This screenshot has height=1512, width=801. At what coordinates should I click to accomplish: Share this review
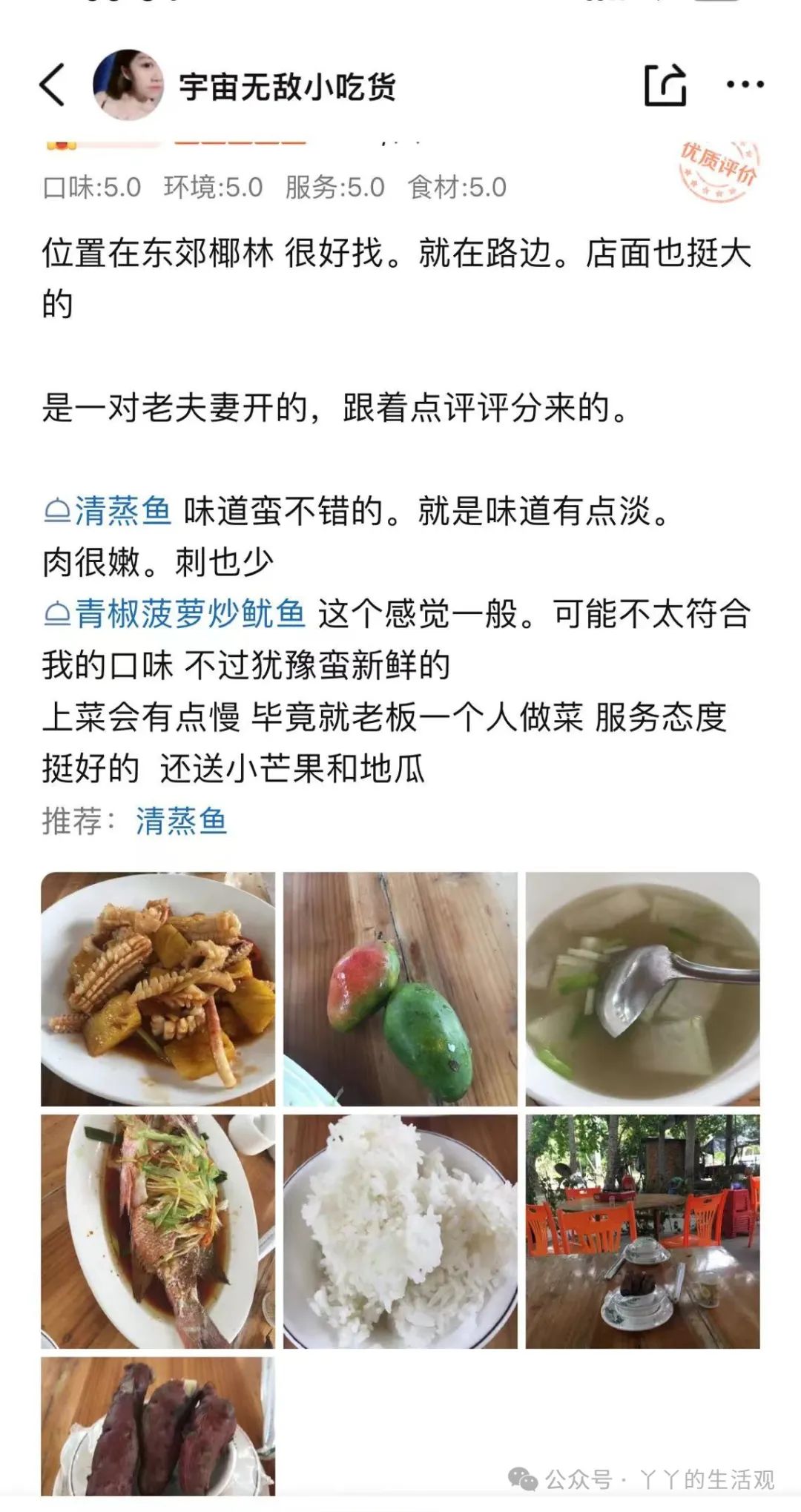tap(665, 85)
